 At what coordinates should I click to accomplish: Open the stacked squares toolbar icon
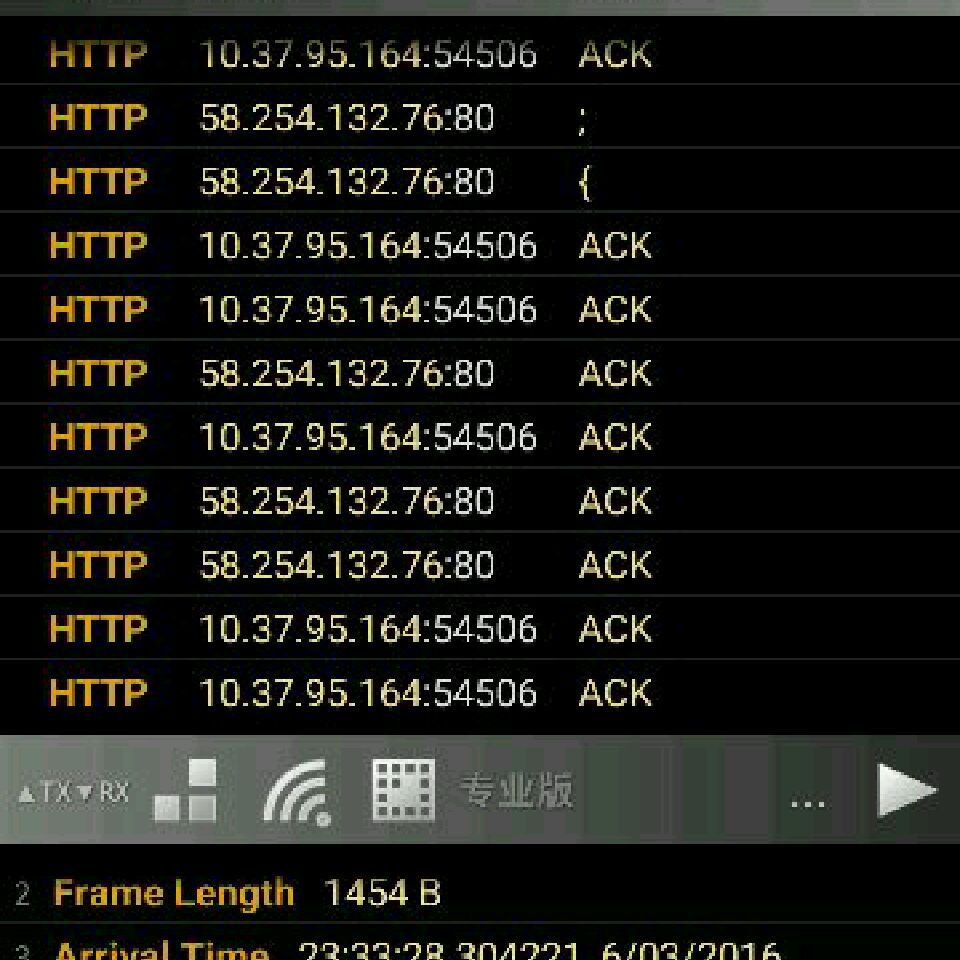(186, 791)
